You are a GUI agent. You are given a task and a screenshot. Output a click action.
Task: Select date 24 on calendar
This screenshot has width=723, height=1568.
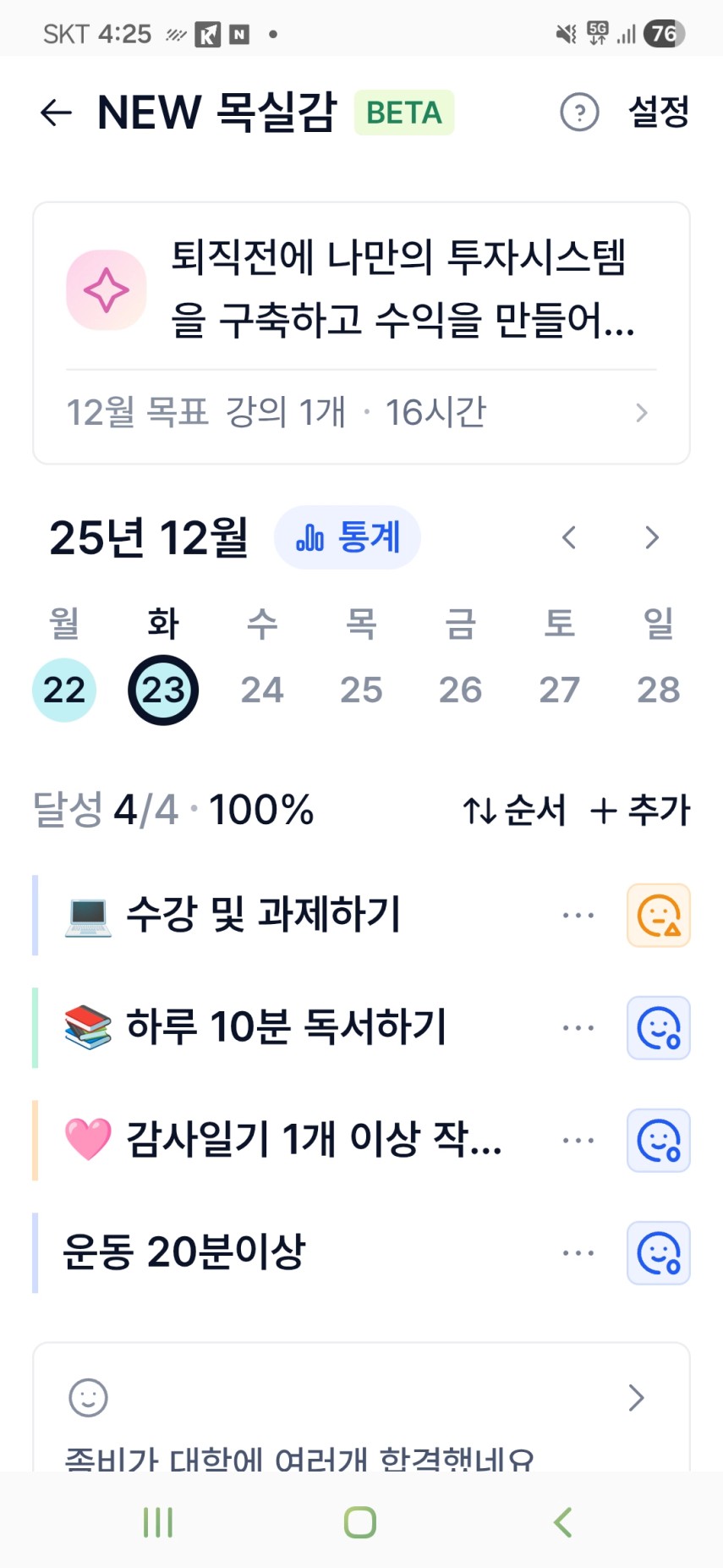click(262, 690)
